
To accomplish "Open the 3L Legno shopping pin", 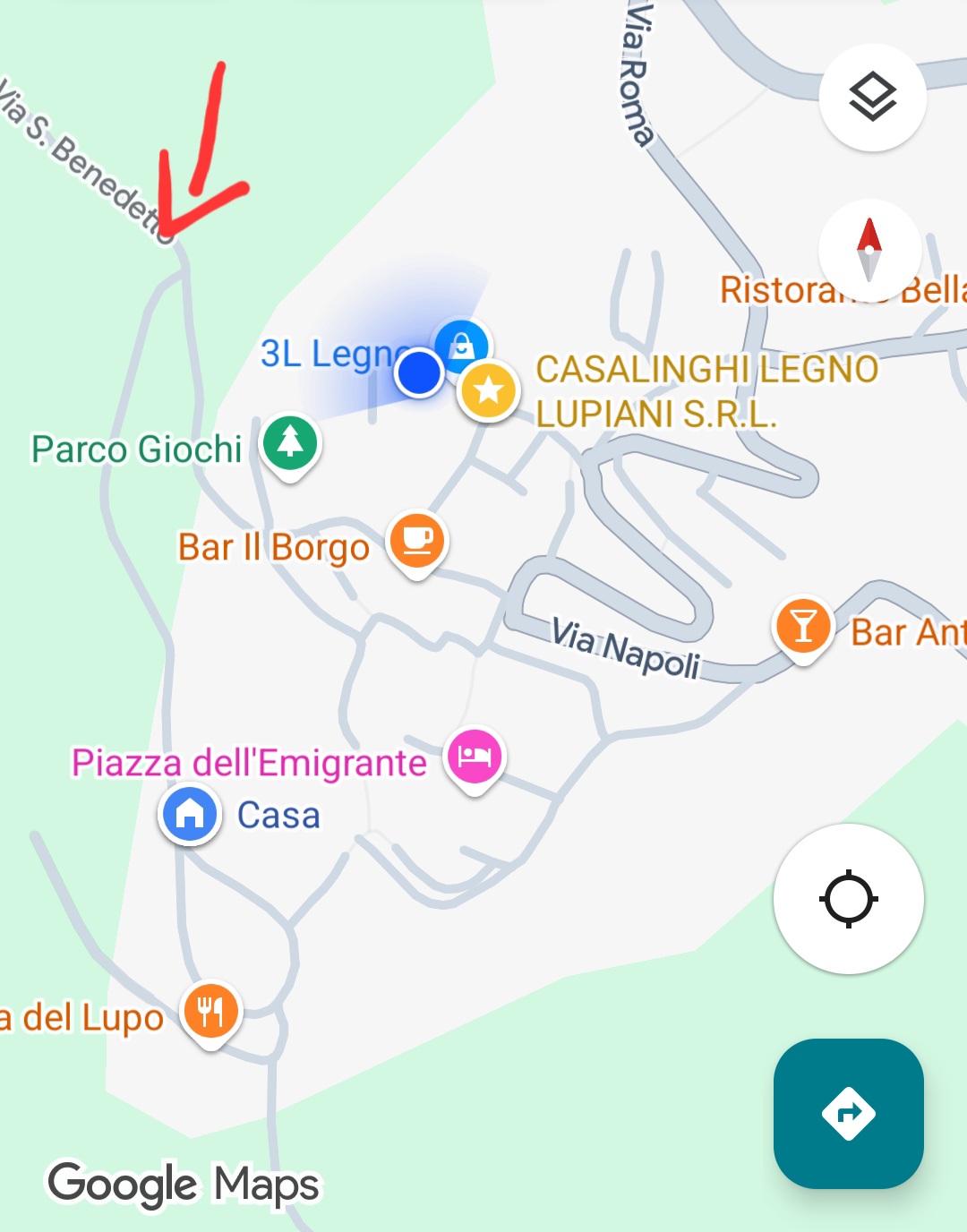I will (x=463, y=344).
